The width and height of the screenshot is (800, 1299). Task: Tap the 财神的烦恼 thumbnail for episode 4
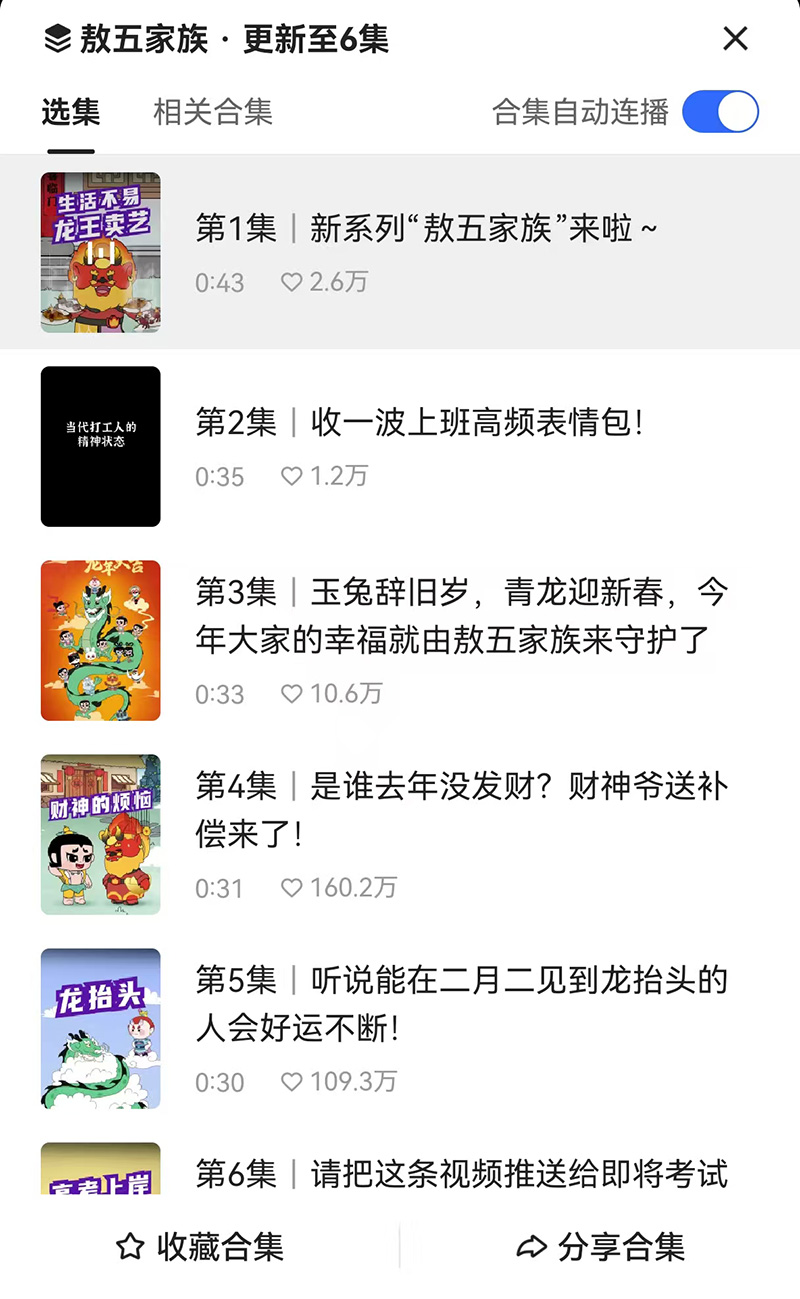[x=100, y=834]
